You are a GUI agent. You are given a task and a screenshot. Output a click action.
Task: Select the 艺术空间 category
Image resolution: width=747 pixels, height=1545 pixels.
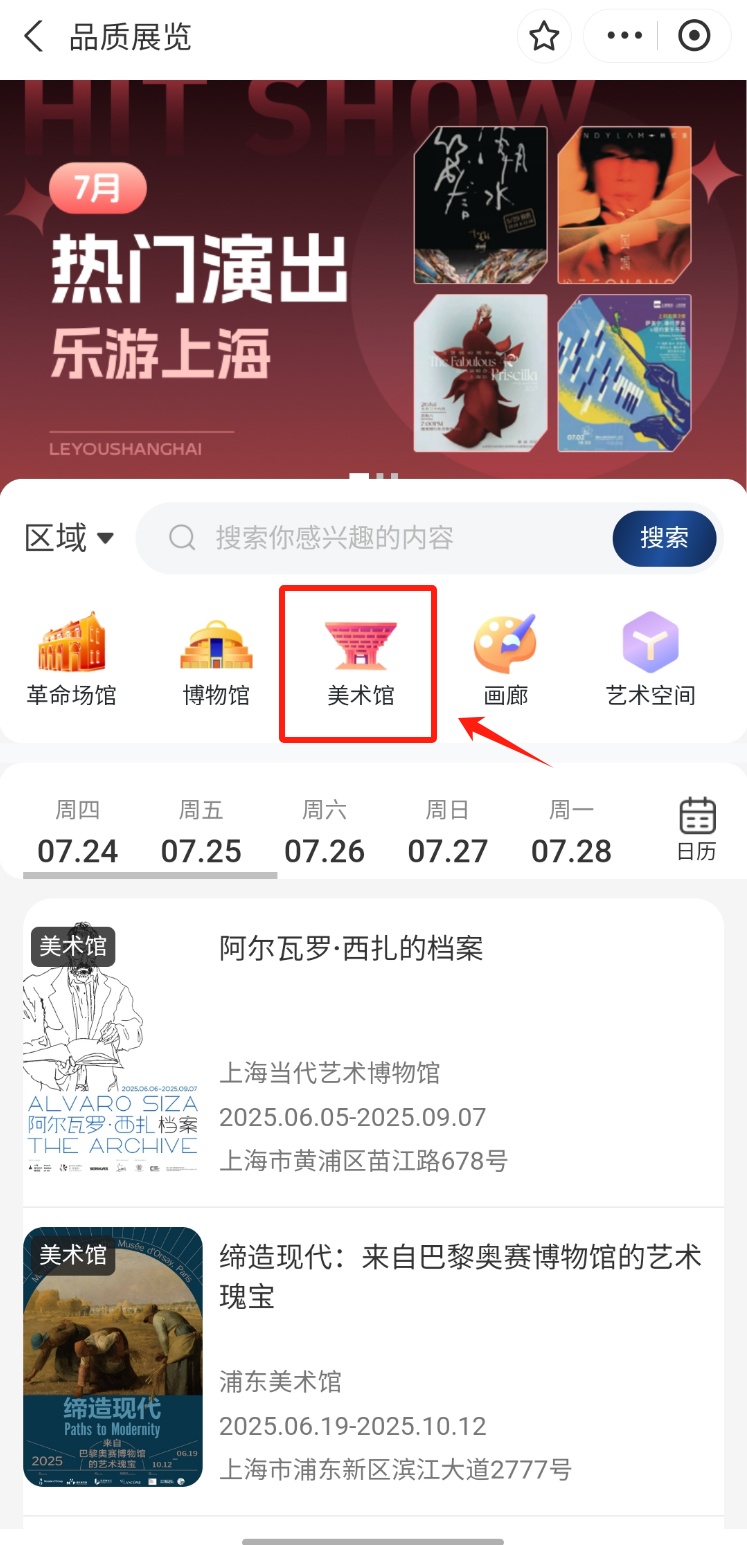coord(650,660)
